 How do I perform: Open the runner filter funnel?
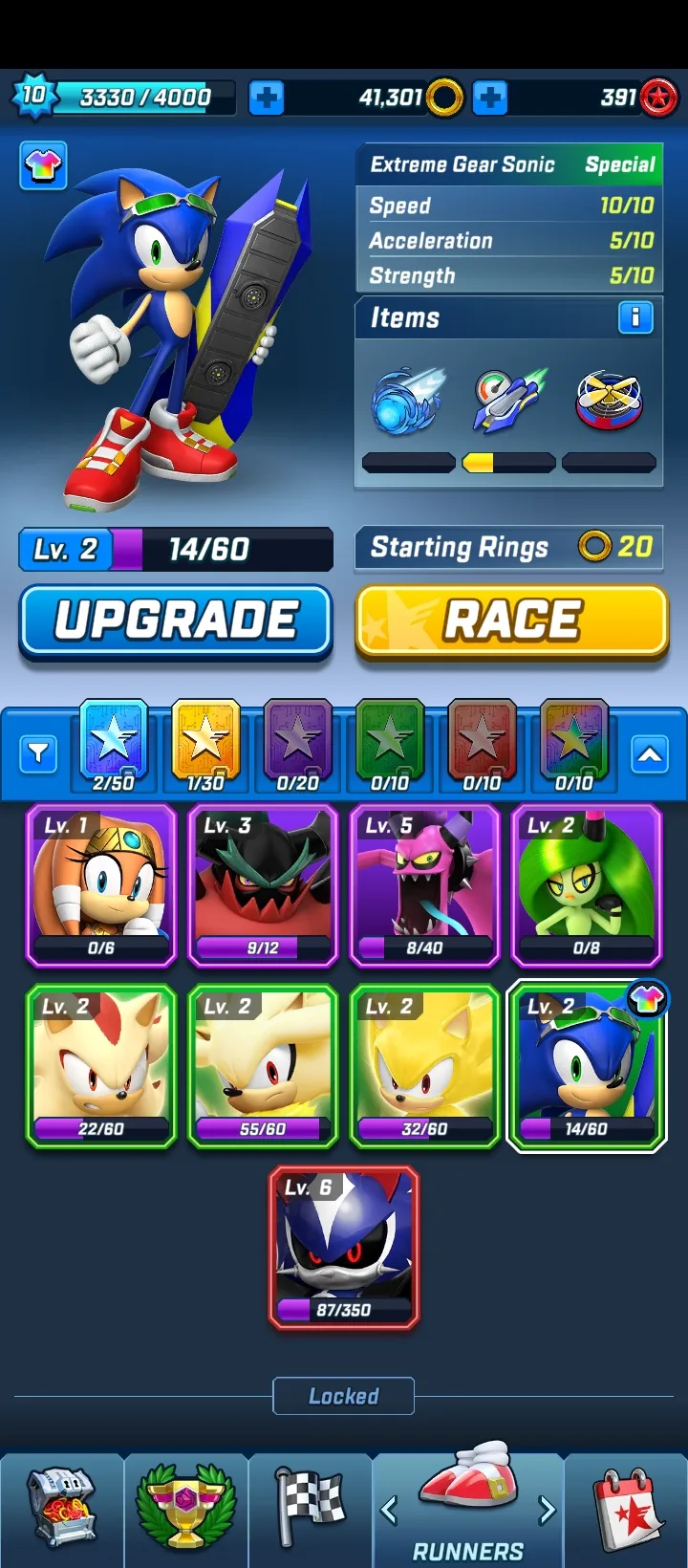(x=38, y=754)
